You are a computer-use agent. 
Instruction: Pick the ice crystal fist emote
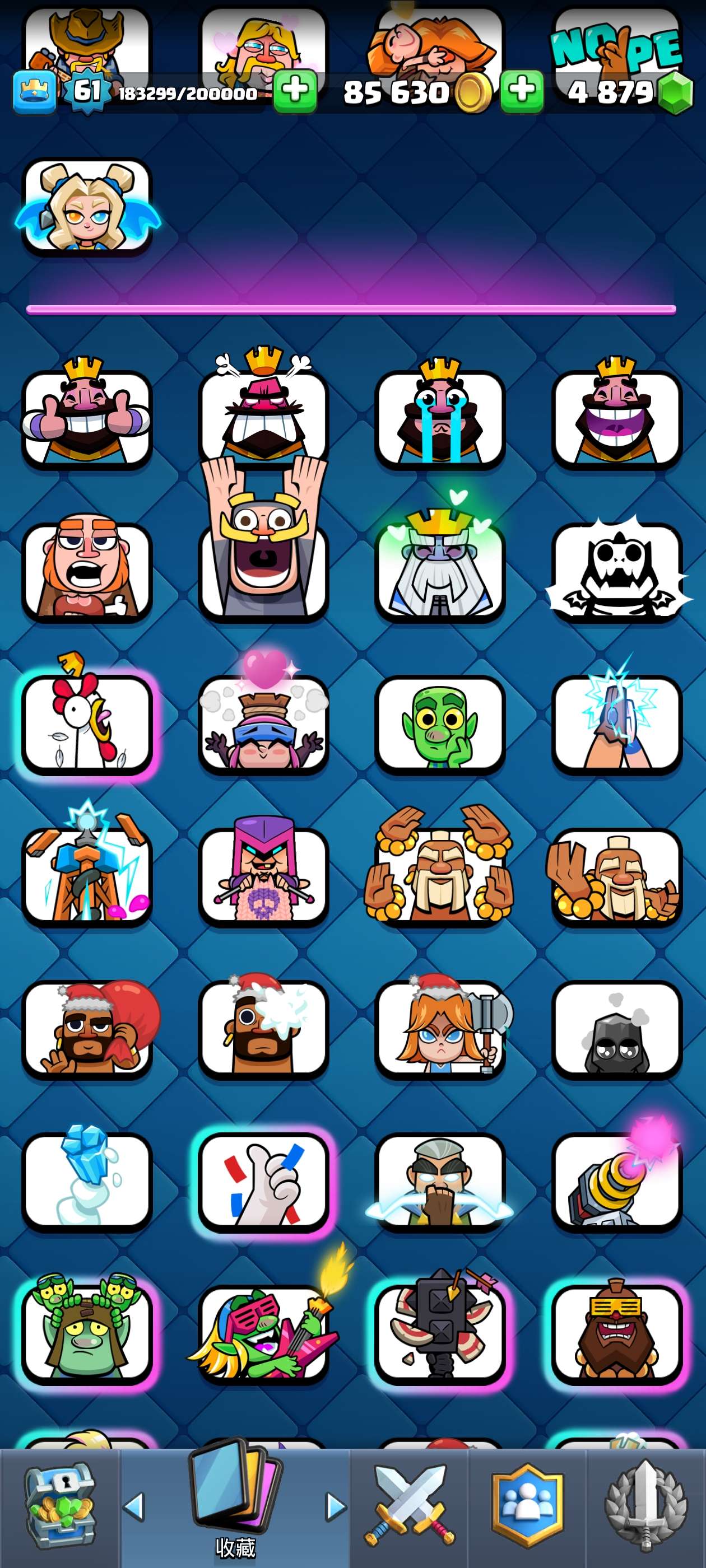[86, 1180]
